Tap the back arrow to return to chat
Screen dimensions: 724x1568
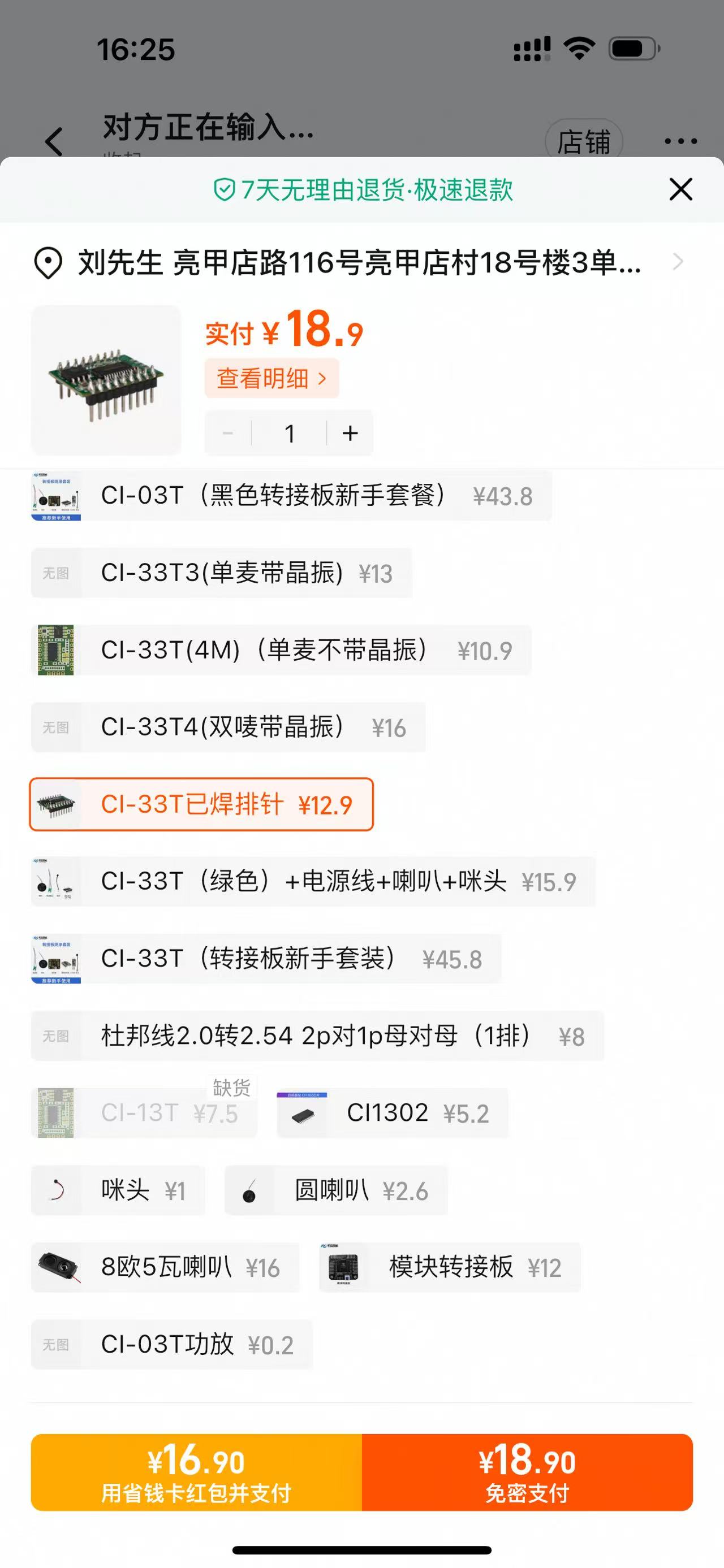53,141
